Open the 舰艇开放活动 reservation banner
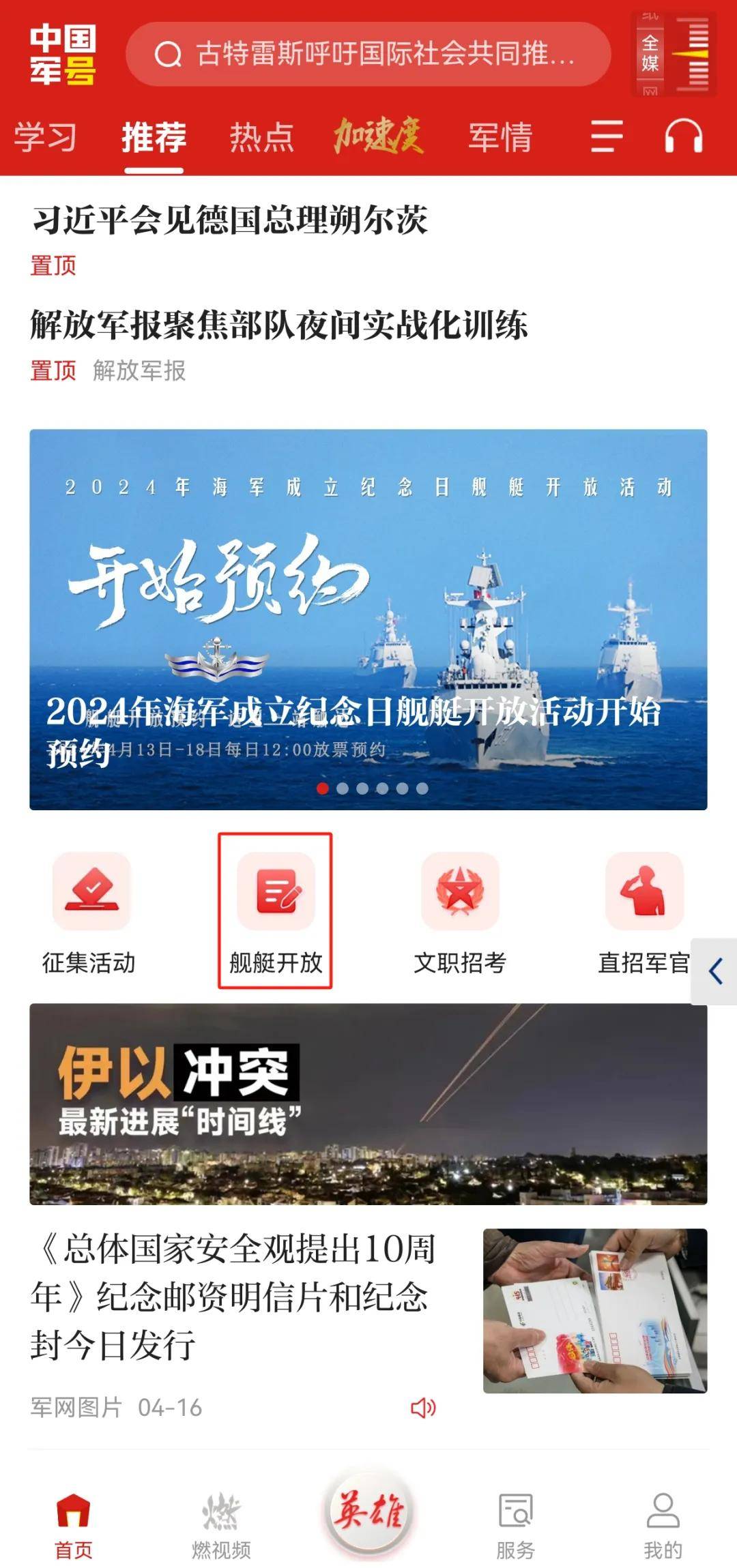 [x=369, y=619]
